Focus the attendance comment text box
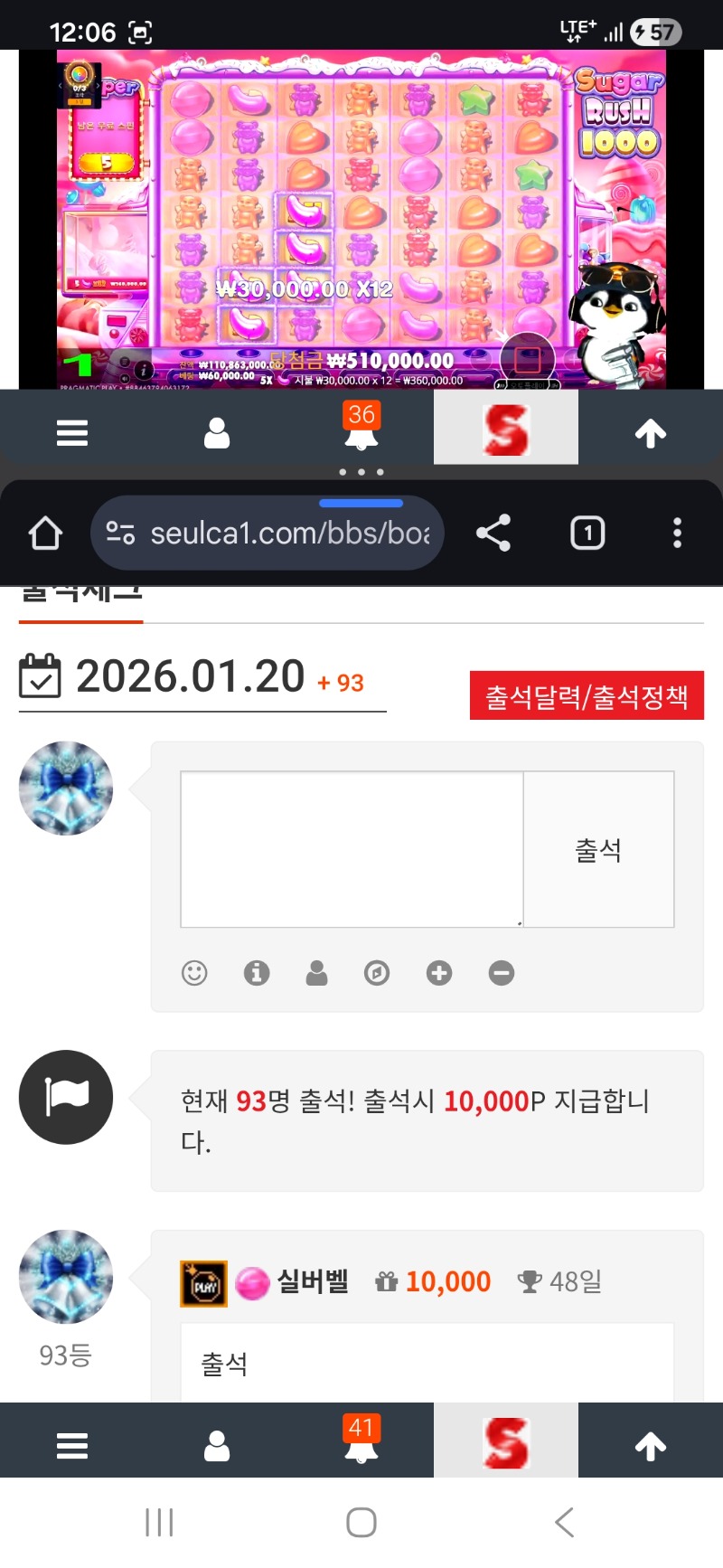This screenshot has height=1568, width=723. [x=352, y=849]
